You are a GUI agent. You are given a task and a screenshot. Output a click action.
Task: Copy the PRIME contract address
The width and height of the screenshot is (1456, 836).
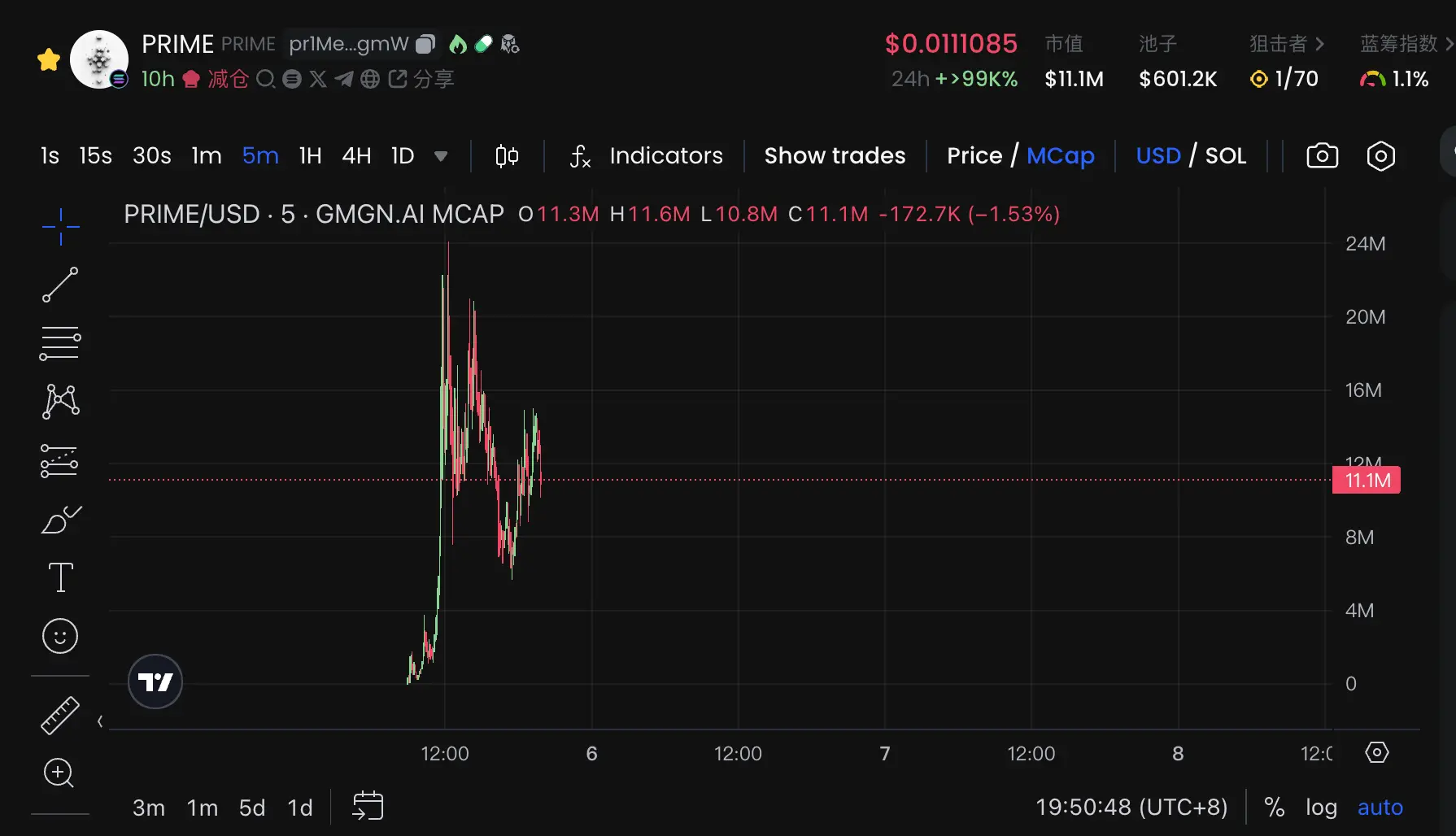tap(425, 44)
